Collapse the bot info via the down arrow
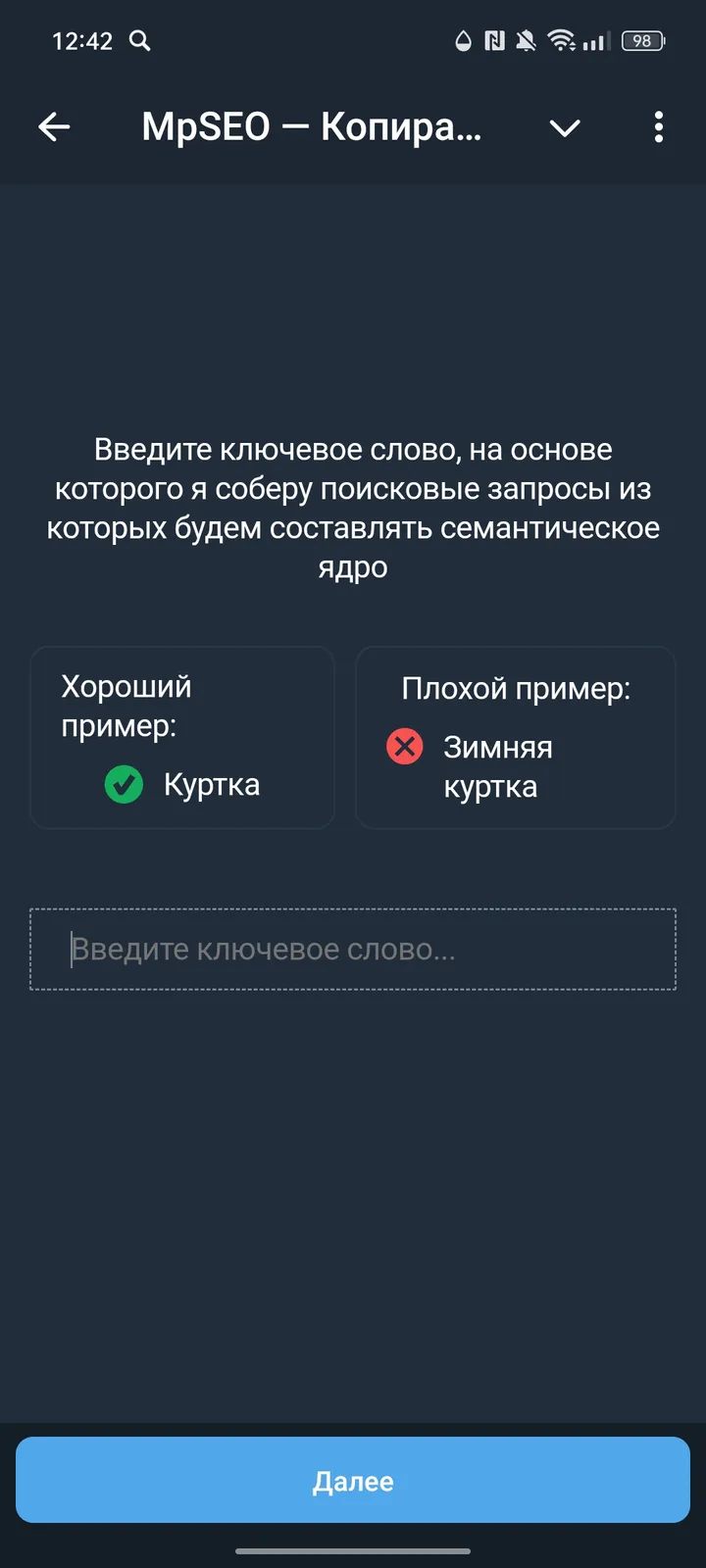Screen dimensions: 706x1568 (565, 127)
